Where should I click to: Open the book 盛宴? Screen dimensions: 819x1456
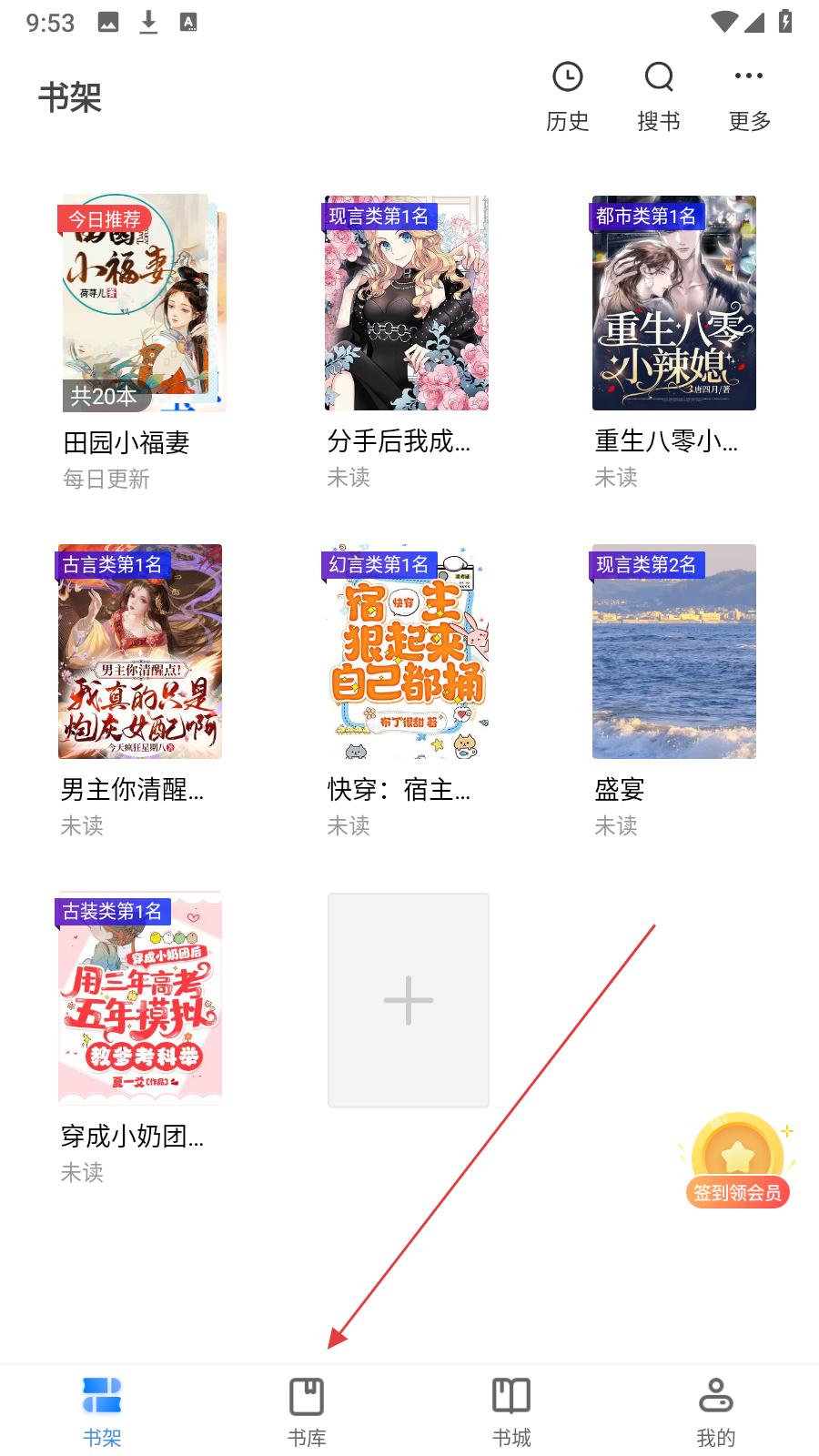coord(673,652)
